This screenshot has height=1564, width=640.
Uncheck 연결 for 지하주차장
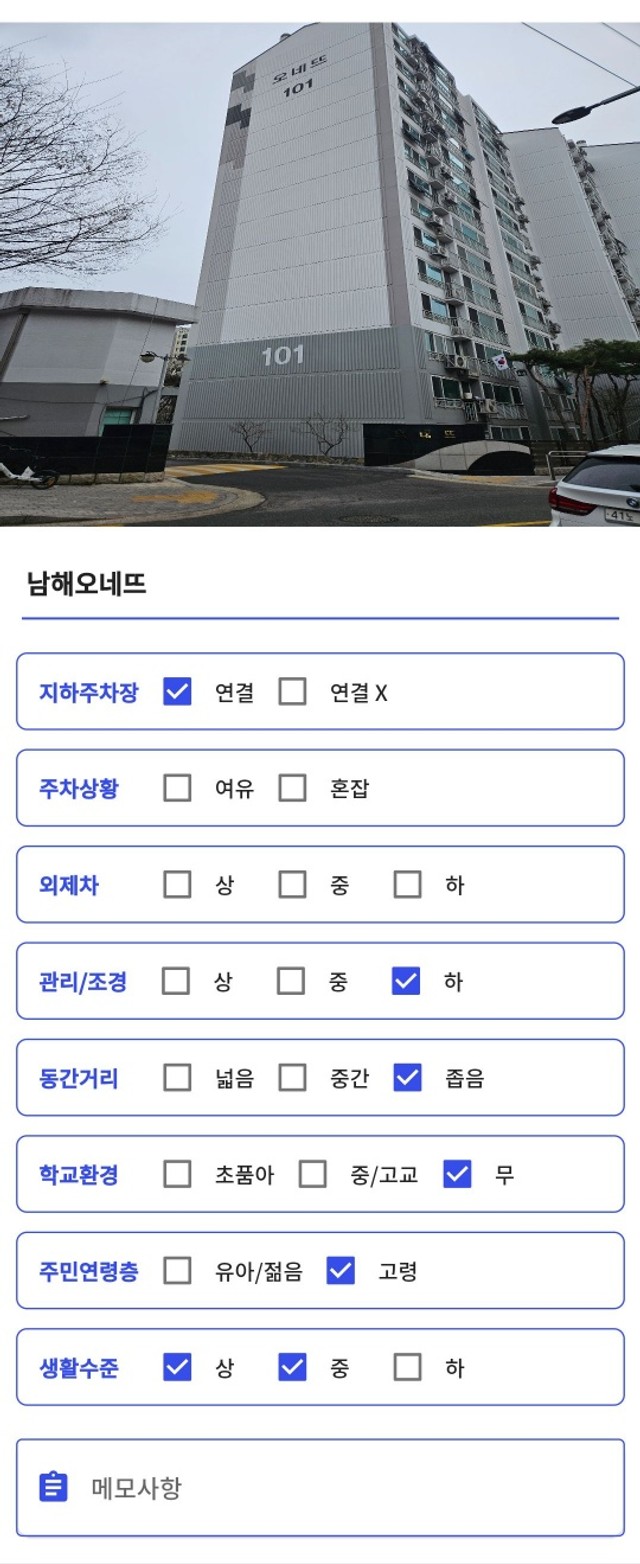(177, 692)
